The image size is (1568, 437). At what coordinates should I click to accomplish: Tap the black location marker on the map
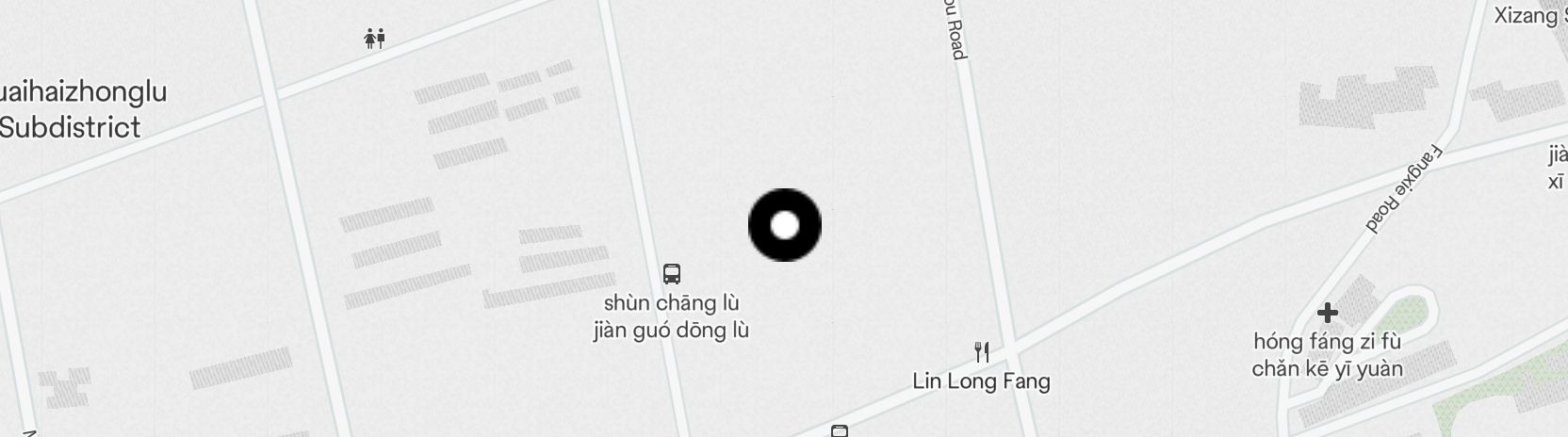point(785,225)
